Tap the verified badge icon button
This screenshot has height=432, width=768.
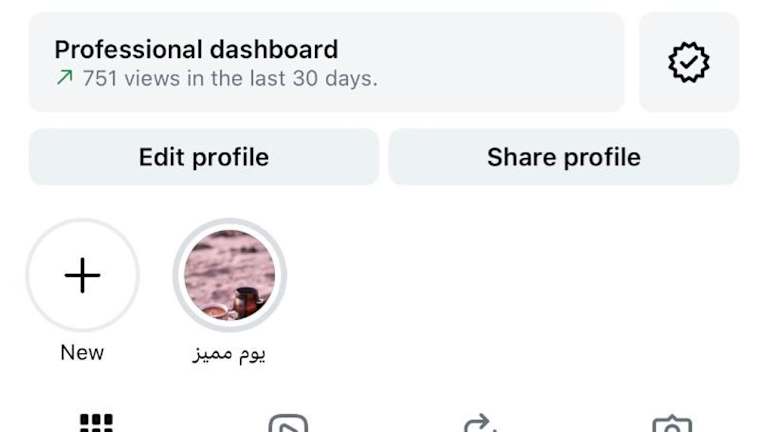coord(688,62)
